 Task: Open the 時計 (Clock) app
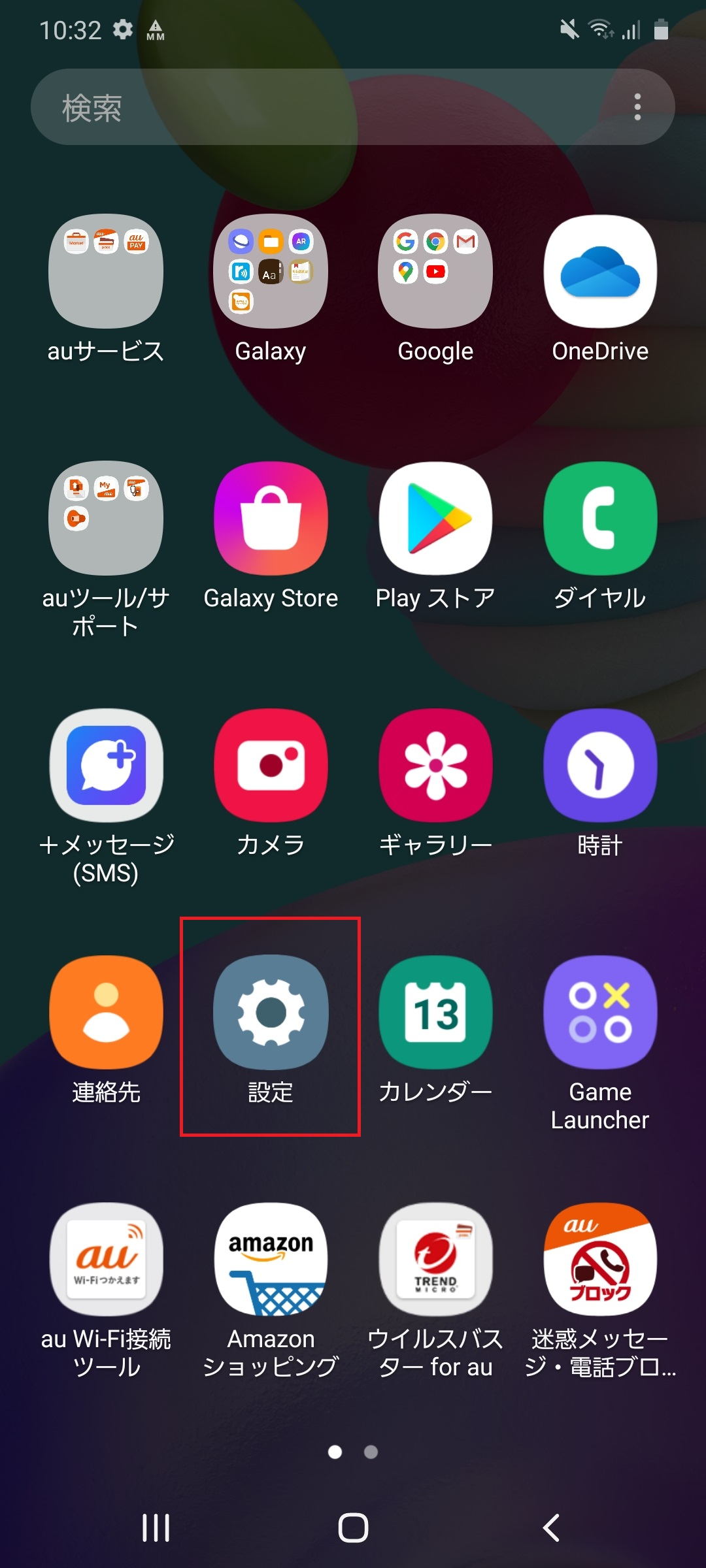pos(599,766)
